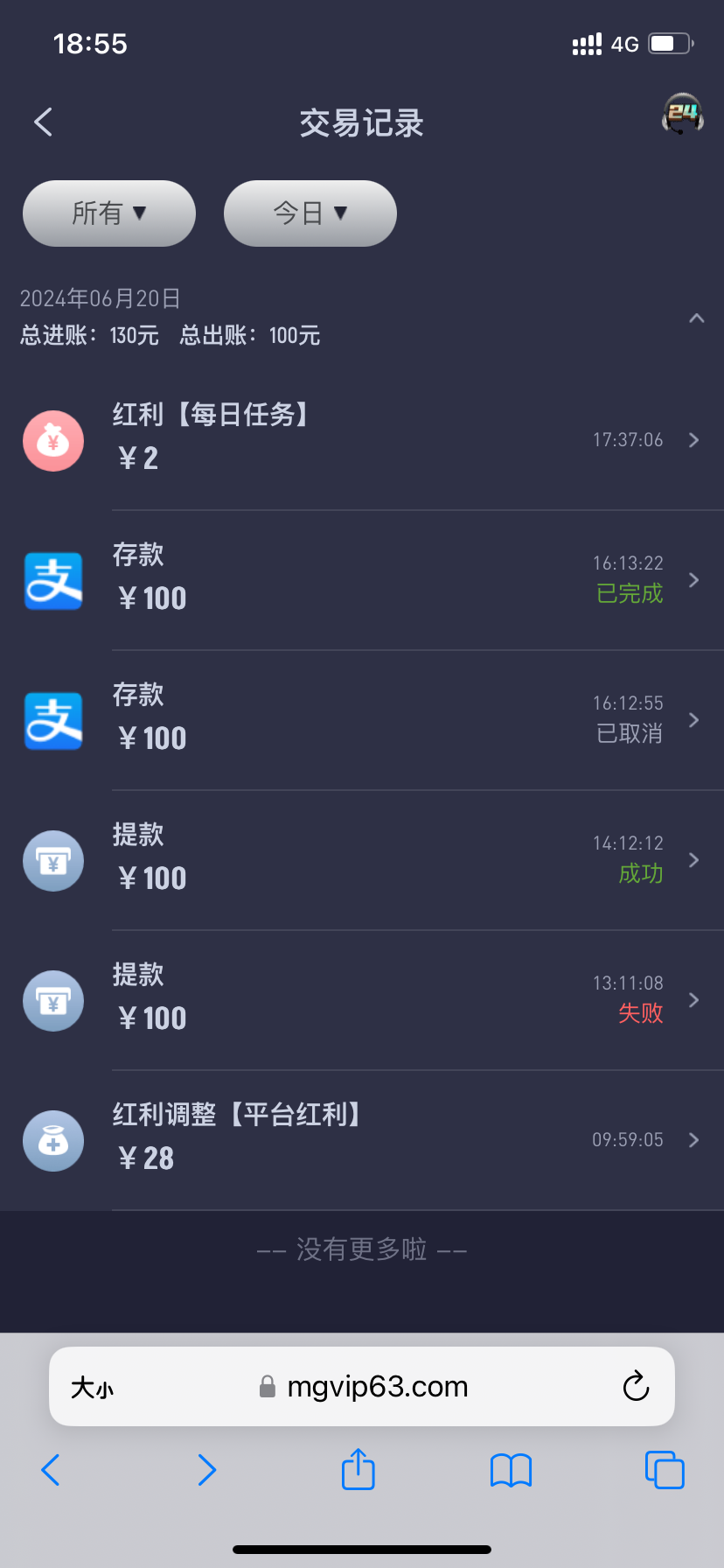The width and height of the screenshot is (724, 1568).
Task: Show all open browser tabs
Action: coord(665,1470)
